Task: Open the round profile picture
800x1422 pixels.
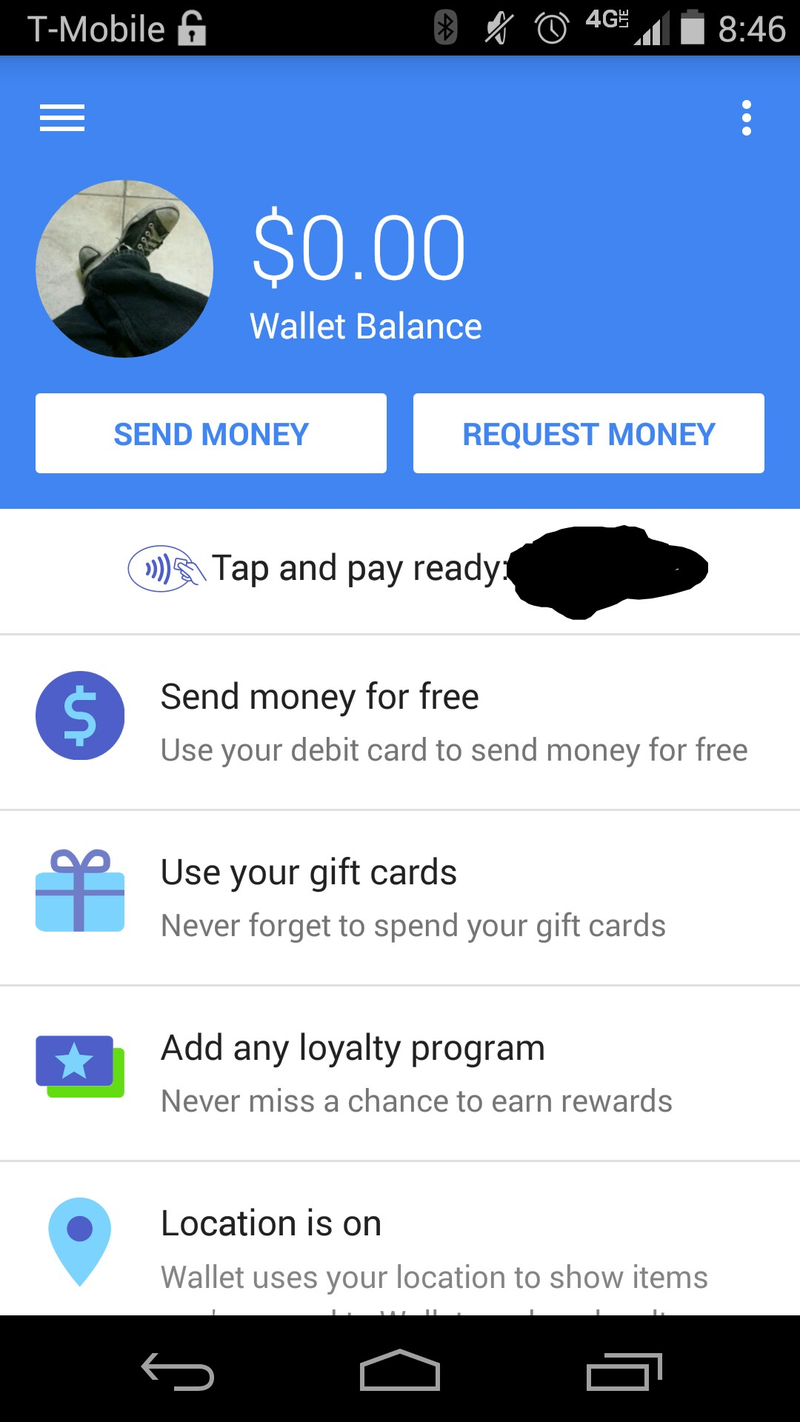Action: coord(124,269)
